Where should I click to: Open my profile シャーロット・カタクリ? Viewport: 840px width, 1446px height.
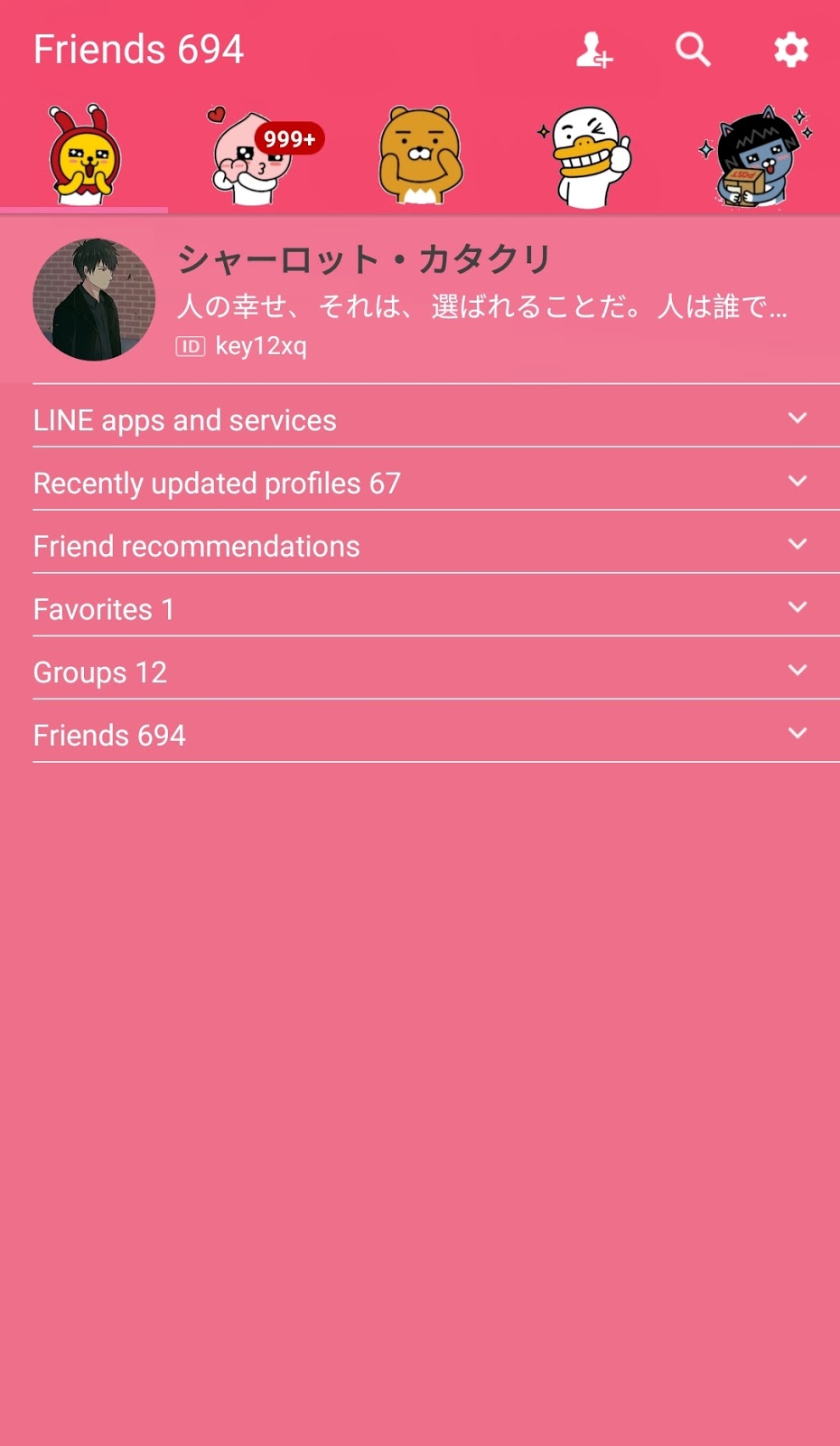[420, 299]
